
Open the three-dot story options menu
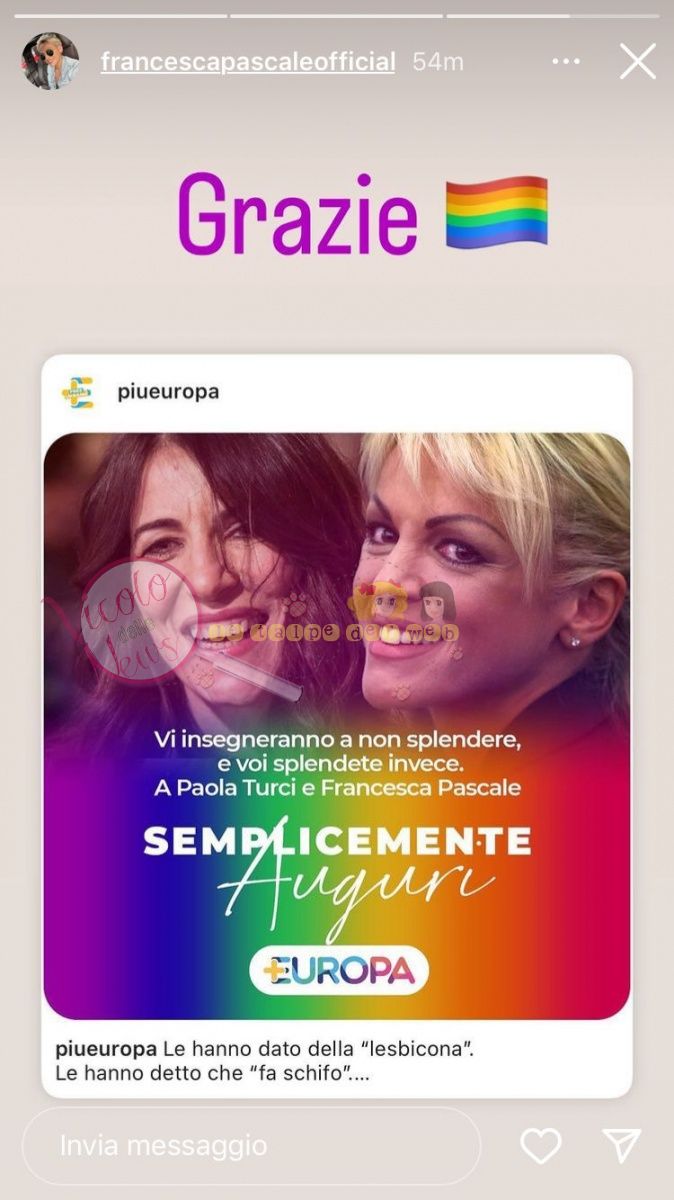(566, 62)
